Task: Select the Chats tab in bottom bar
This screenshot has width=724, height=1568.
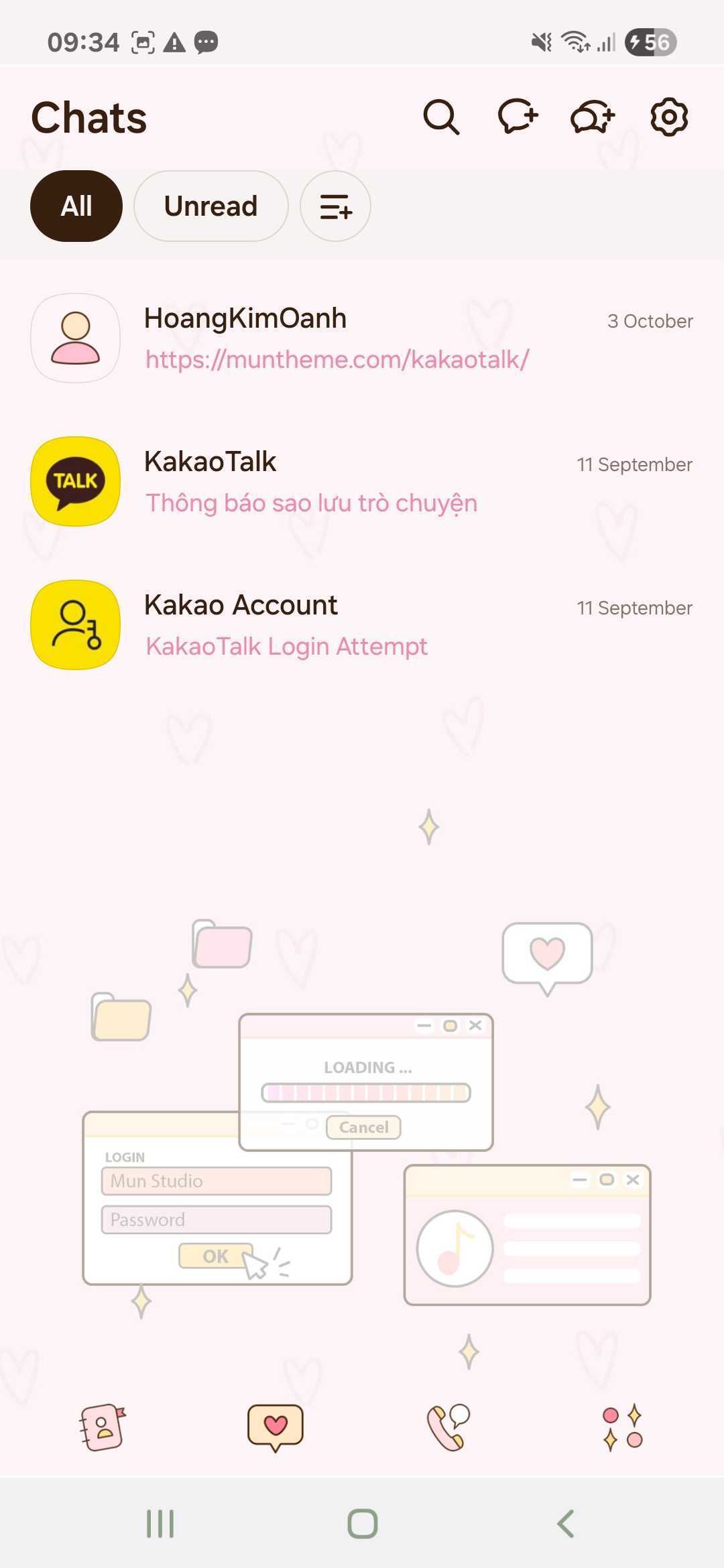Action: coord(275,1427)
